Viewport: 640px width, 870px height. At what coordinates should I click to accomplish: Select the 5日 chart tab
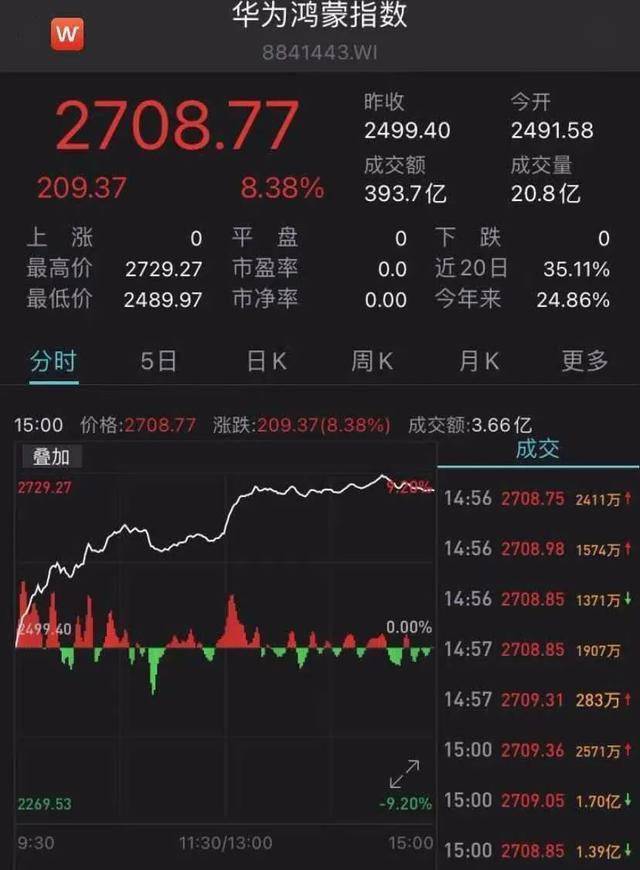click(158, 361)
